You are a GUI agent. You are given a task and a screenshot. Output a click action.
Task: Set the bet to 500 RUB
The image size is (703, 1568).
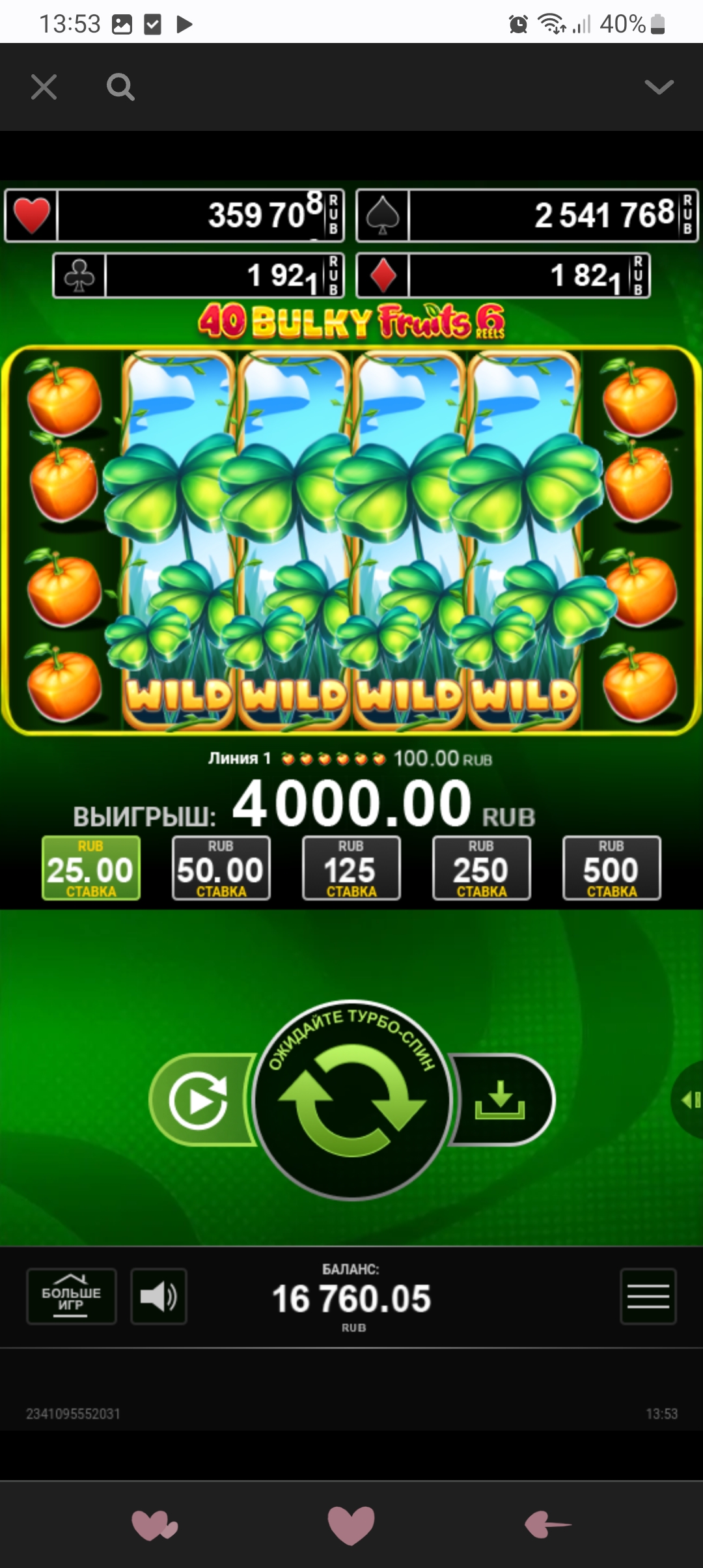[612, 868]
